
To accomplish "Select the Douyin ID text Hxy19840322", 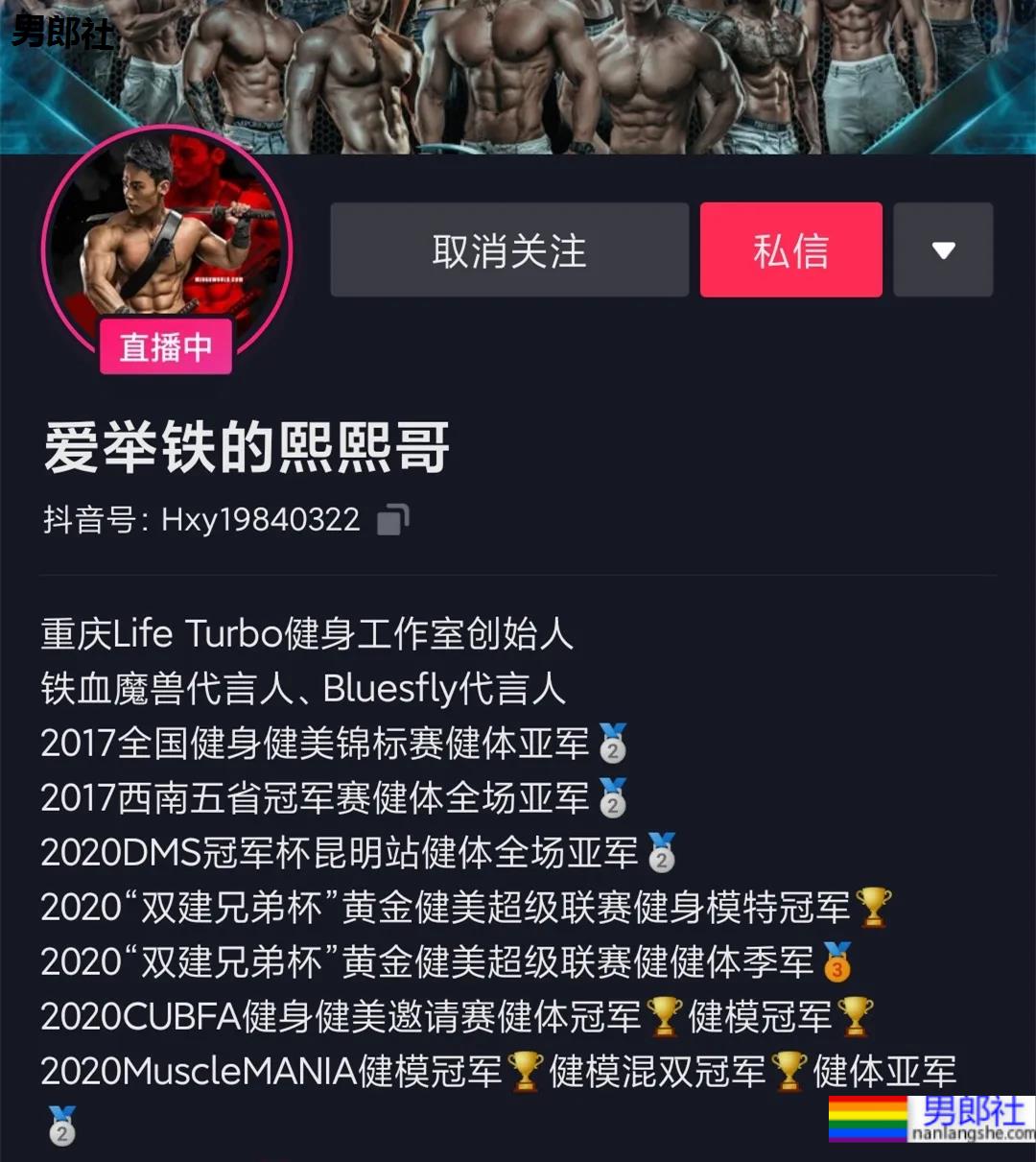I will tap(259, 518).
